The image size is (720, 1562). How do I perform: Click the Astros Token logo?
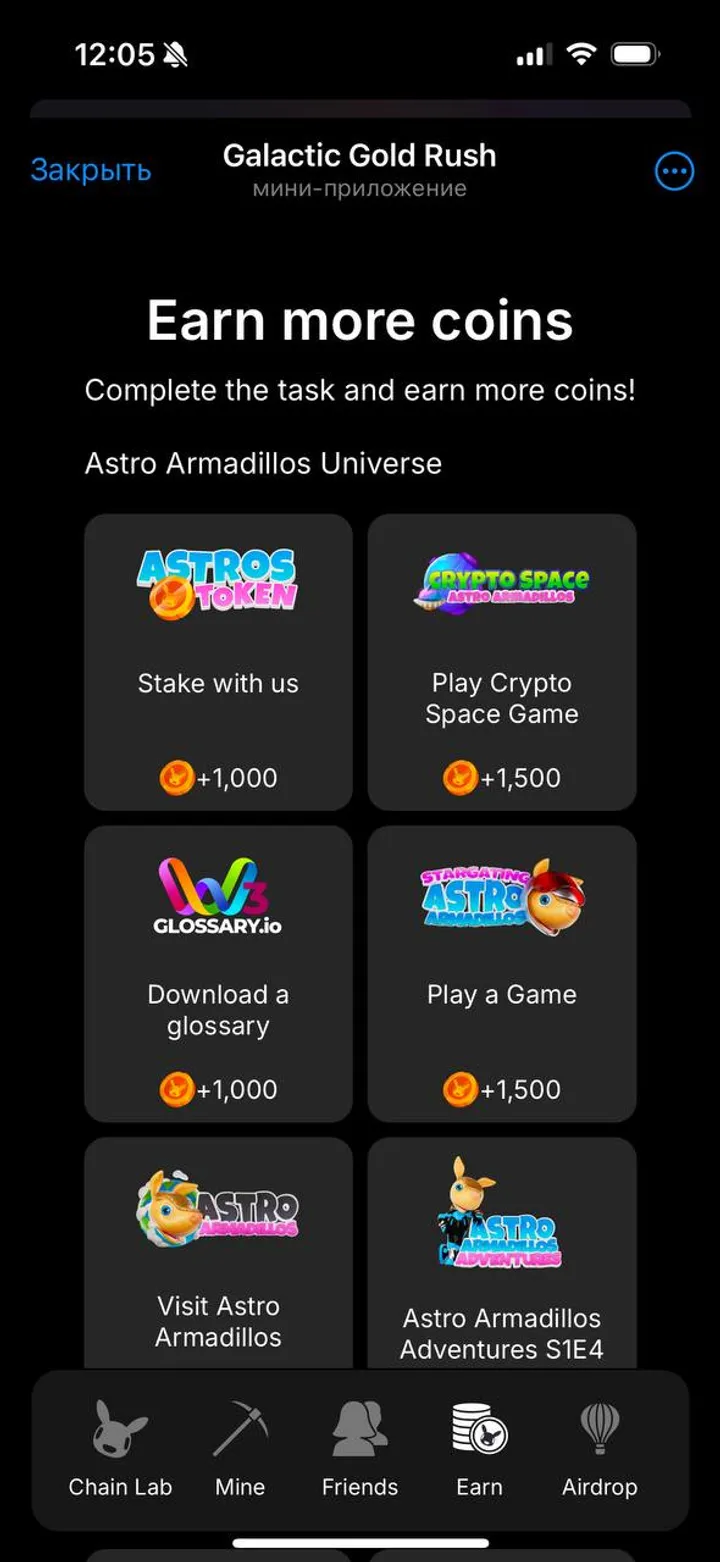(218, 585)
